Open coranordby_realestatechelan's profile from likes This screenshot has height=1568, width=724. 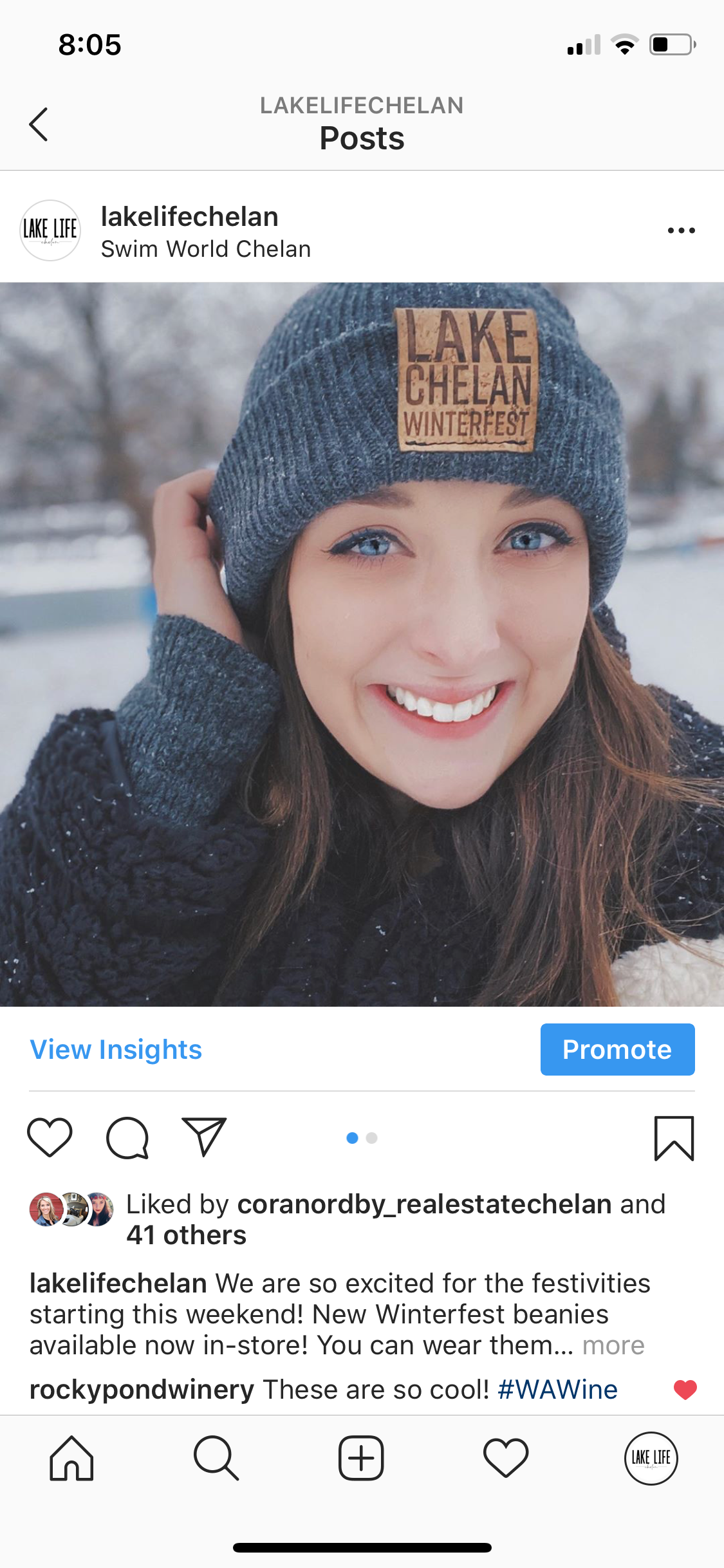point(424,1204)
